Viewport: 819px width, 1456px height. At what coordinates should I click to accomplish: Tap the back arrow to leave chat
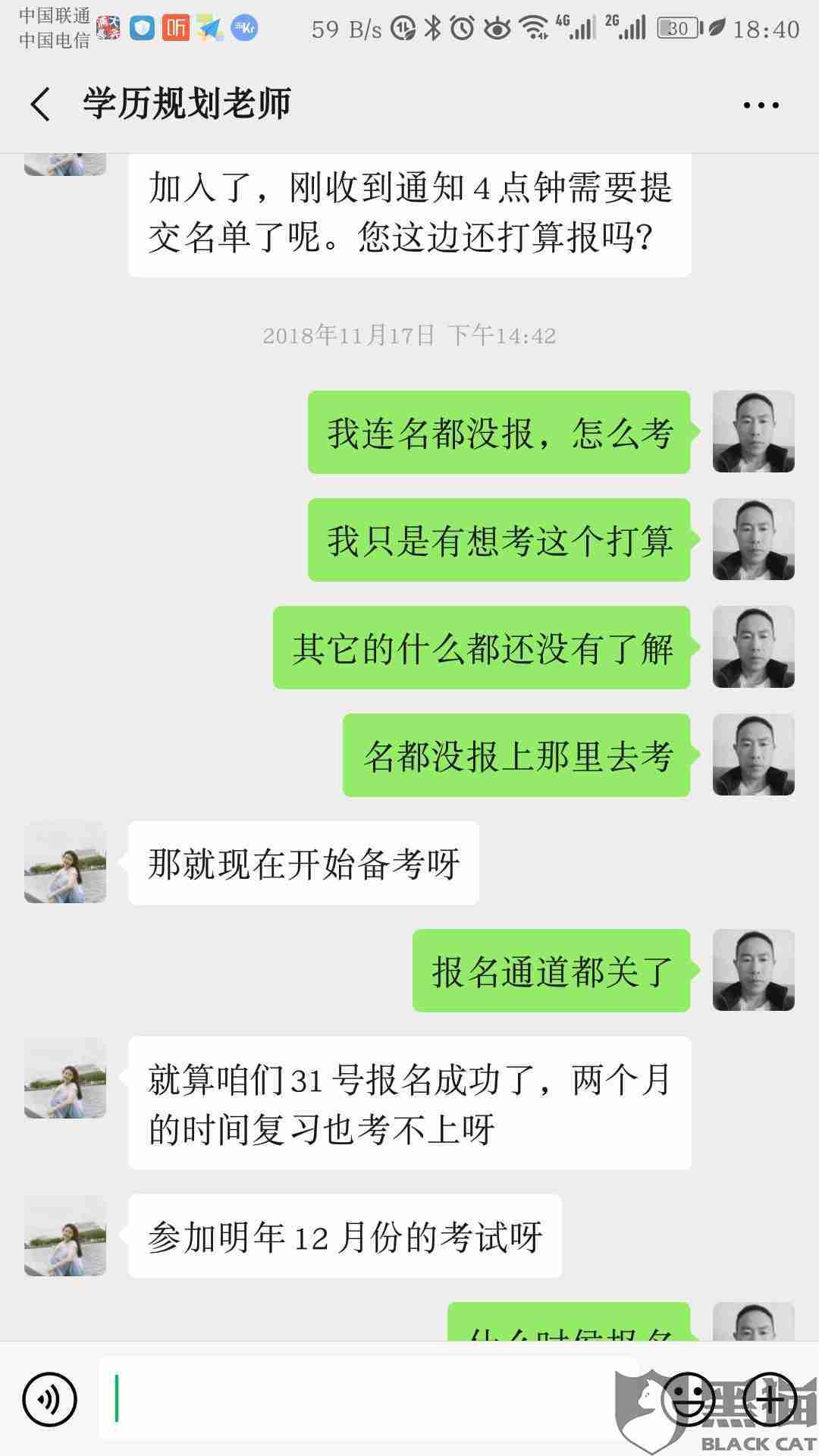[x=39, y=105]
